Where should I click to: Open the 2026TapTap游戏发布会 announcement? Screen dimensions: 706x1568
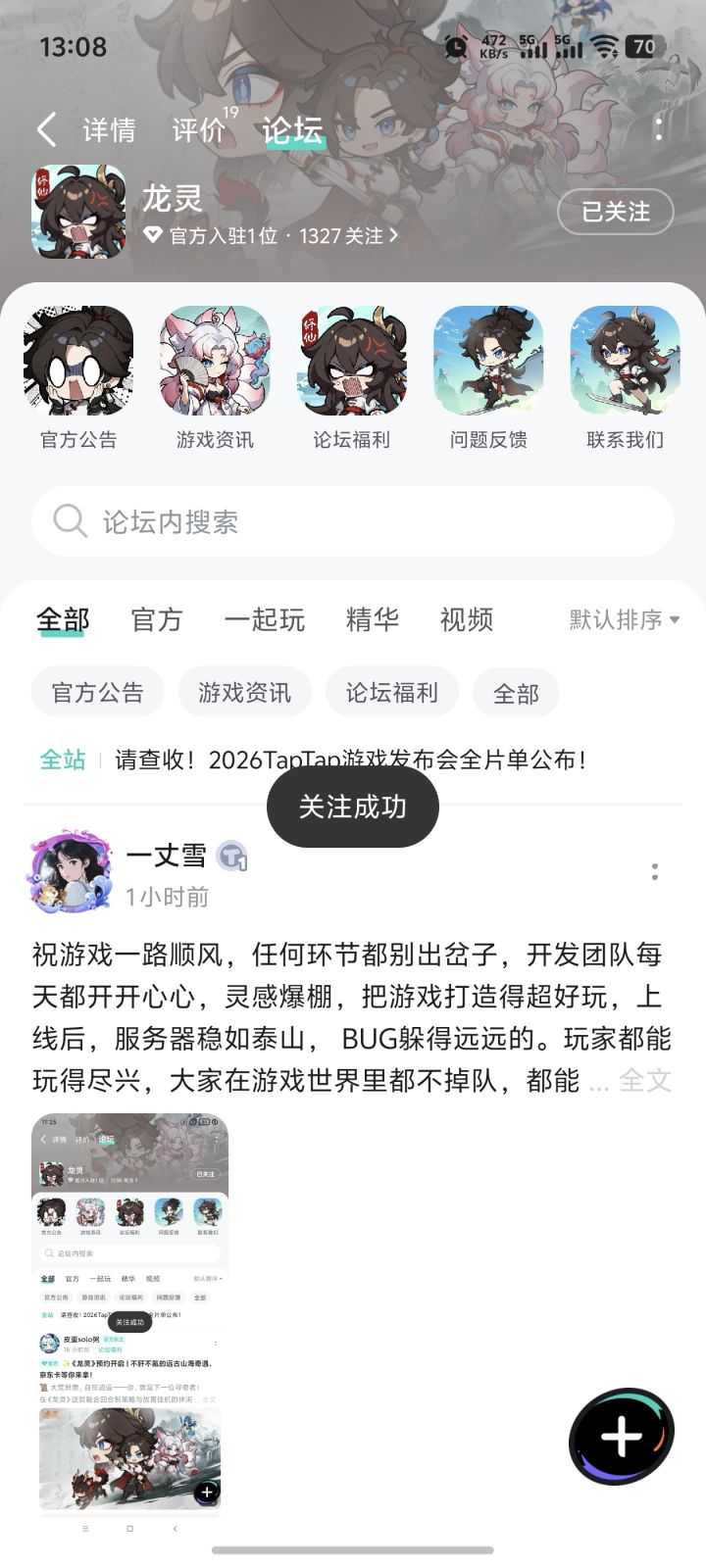[351, 759]
